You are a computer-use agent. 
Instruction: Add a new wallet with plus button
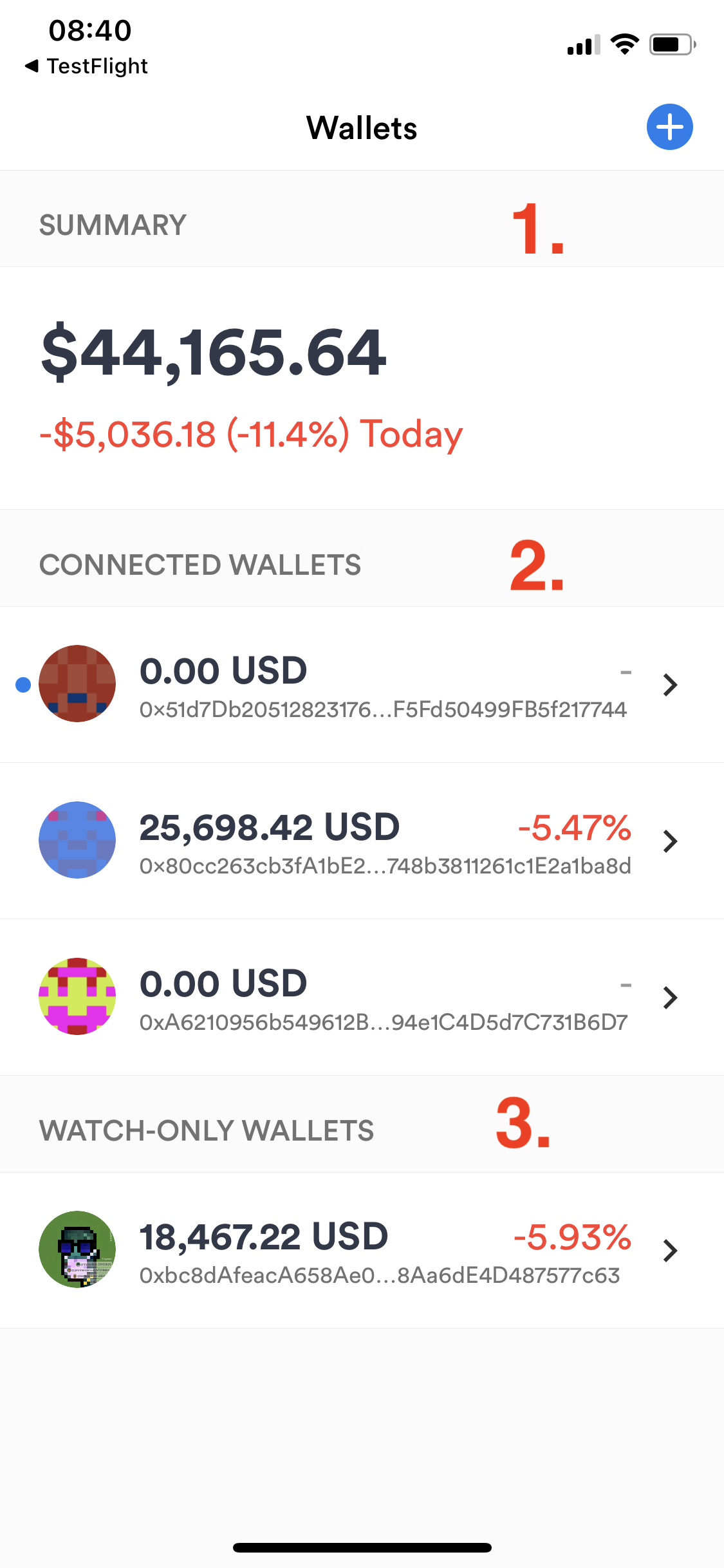pos(669,127)
